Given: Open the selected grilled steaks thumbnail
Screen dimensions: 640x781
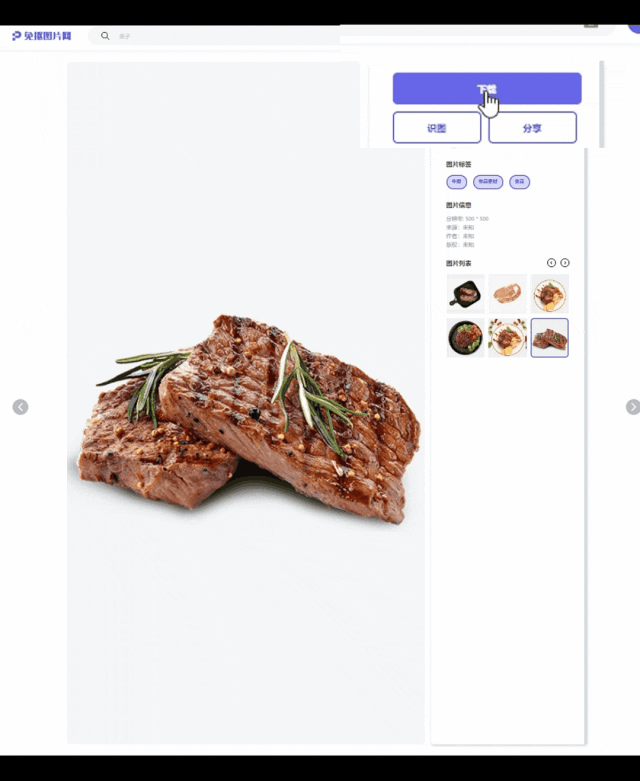Looking at the screenshot, I should click(549, 338).
